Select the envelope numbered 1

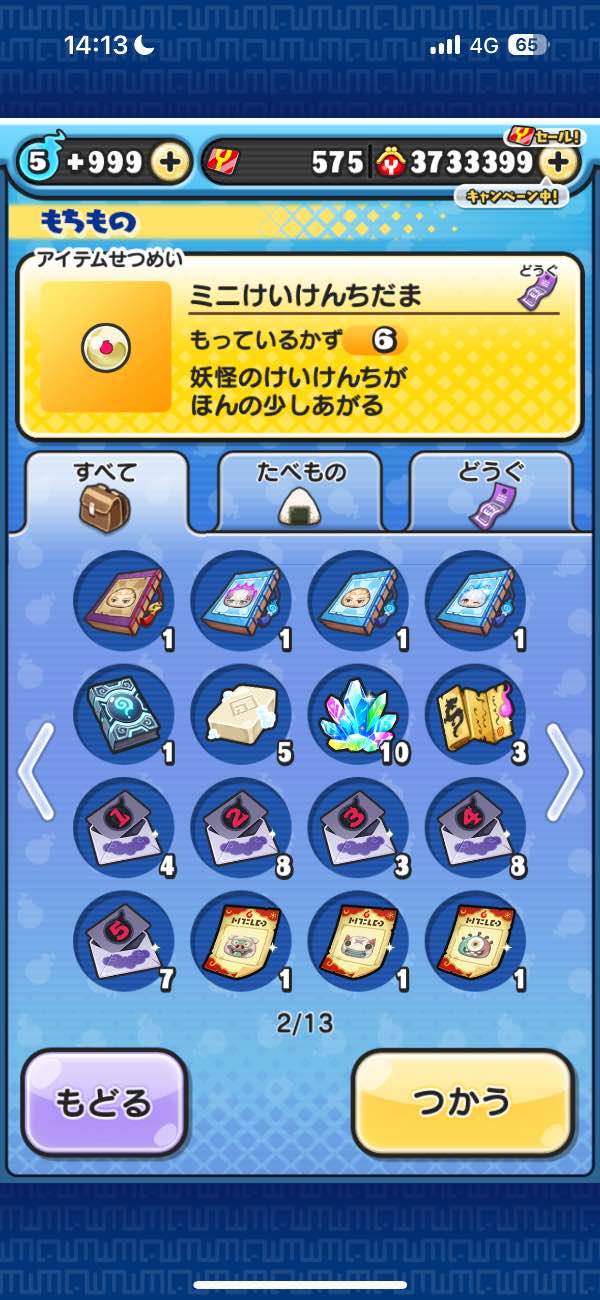(x=123, y=828)
